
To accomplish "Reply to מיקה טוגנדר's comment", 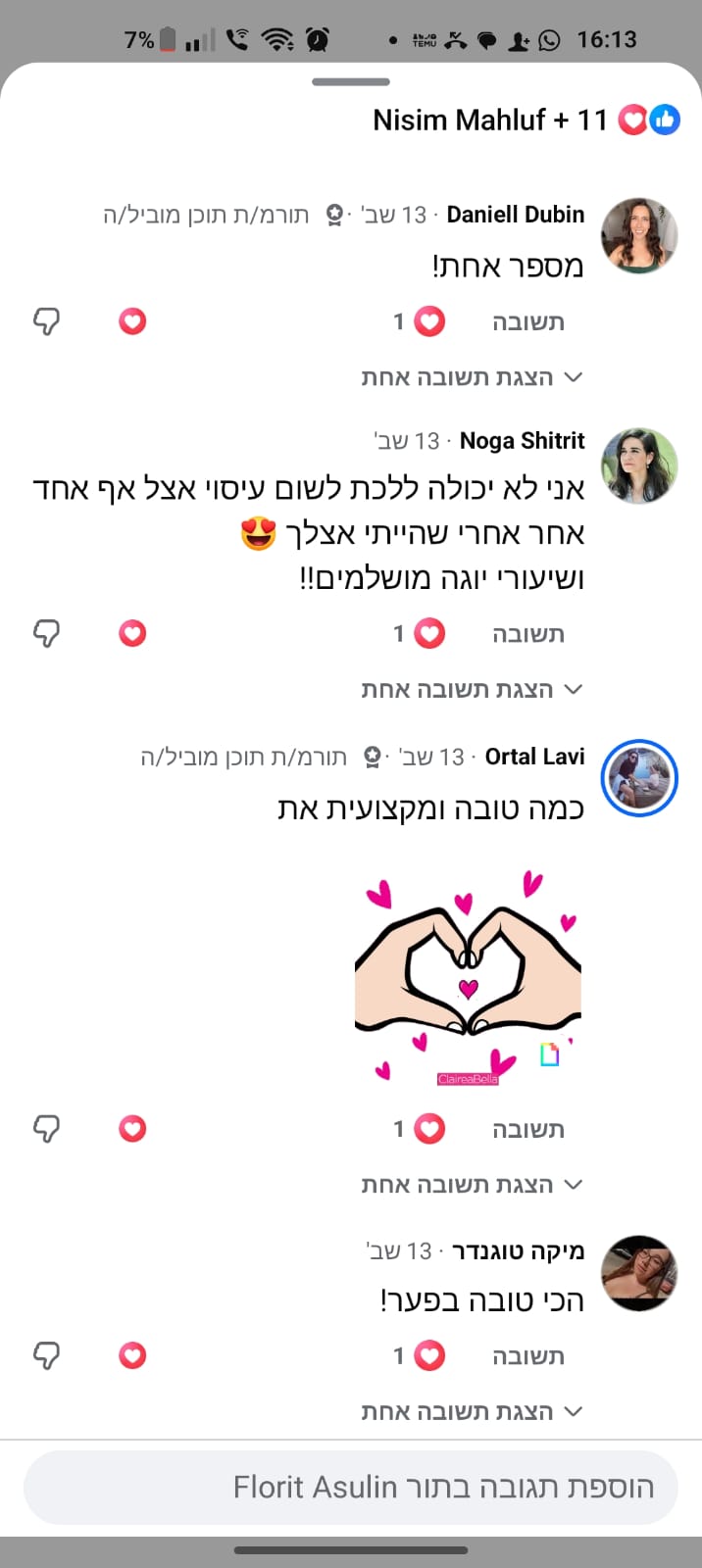I will tap(527, 1356).
